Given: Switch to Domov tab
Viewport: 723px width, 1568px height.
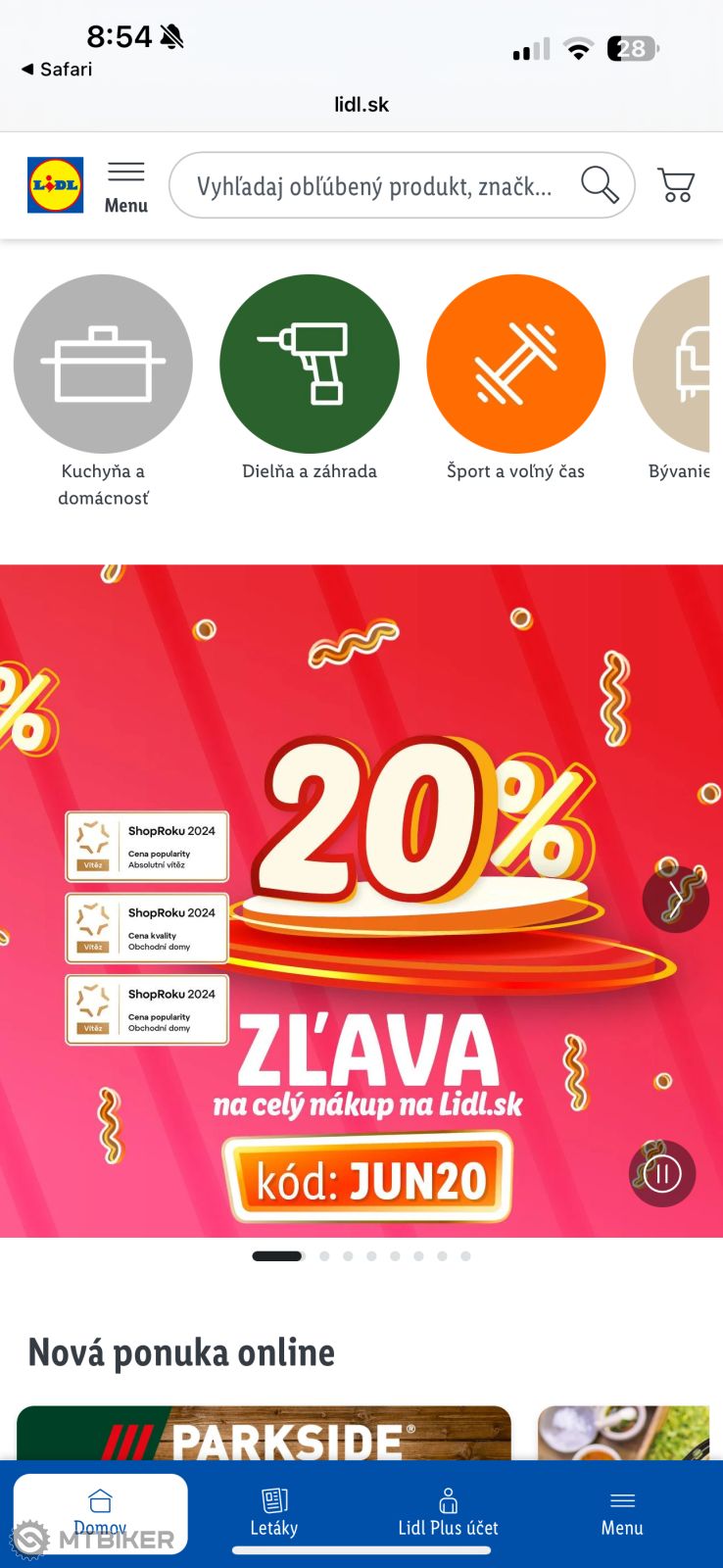Looking at the screenshot, I should pyautogui.click(x=100, y=1513).
